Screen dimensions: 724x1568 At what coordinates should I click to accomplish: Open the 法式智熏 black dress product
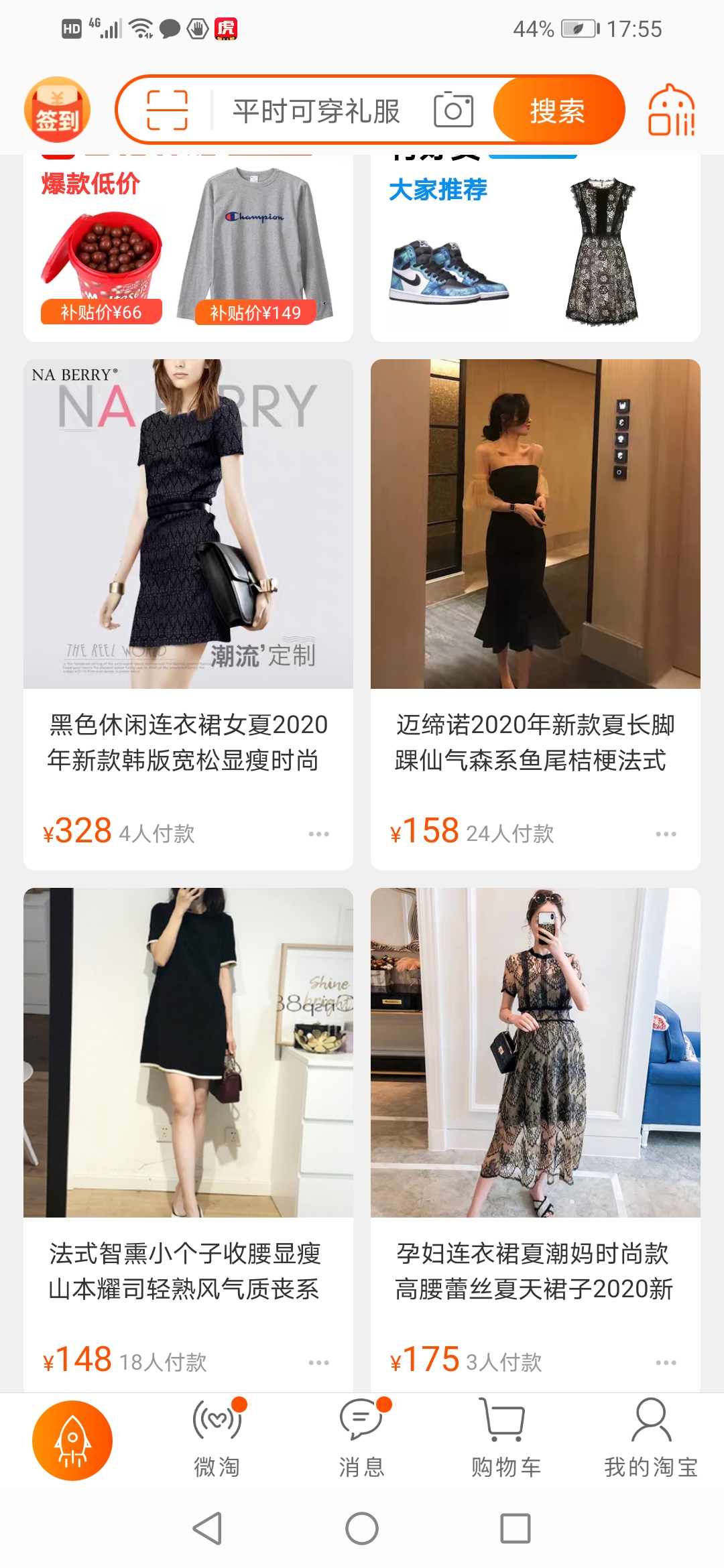188,1139
